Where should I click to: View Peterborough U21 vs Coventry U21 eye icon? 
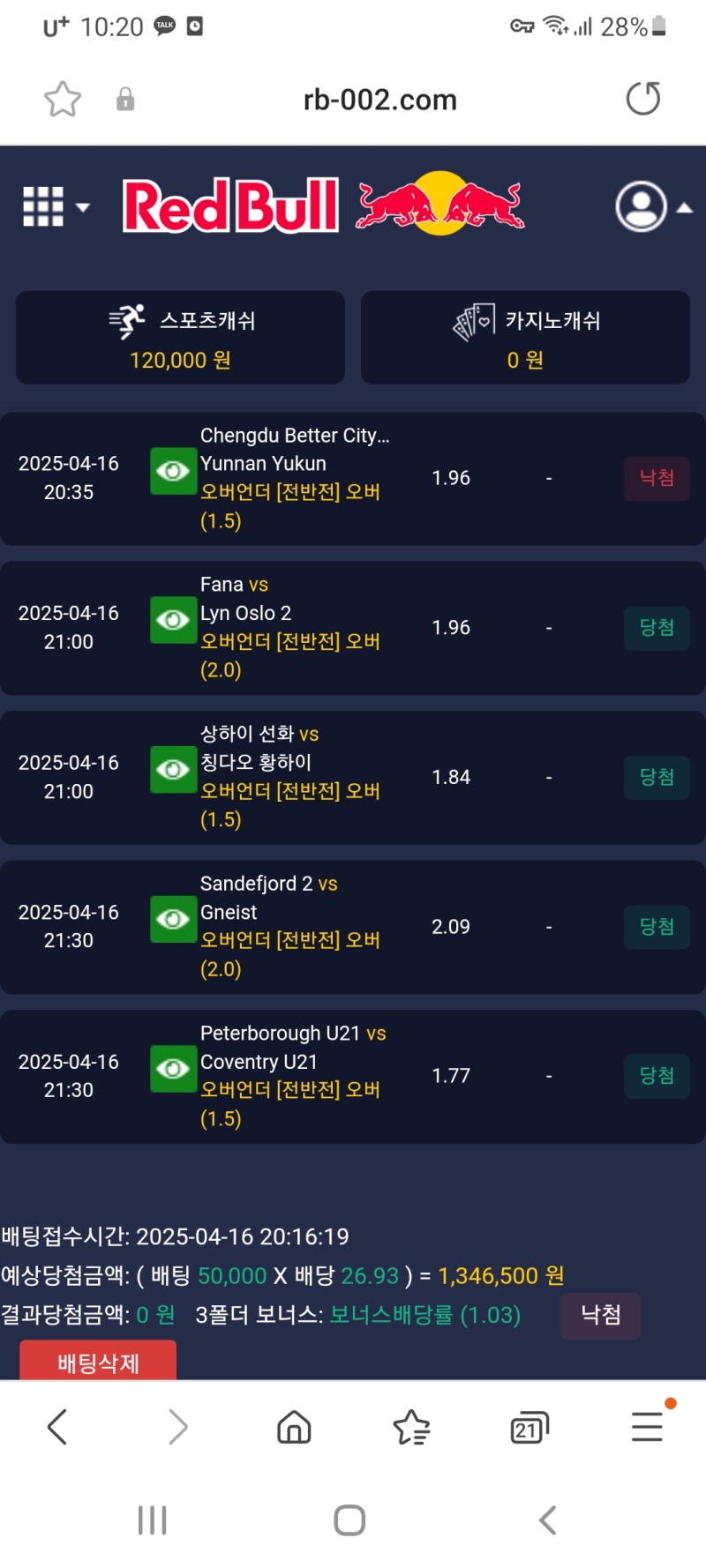pos(173,1069)
